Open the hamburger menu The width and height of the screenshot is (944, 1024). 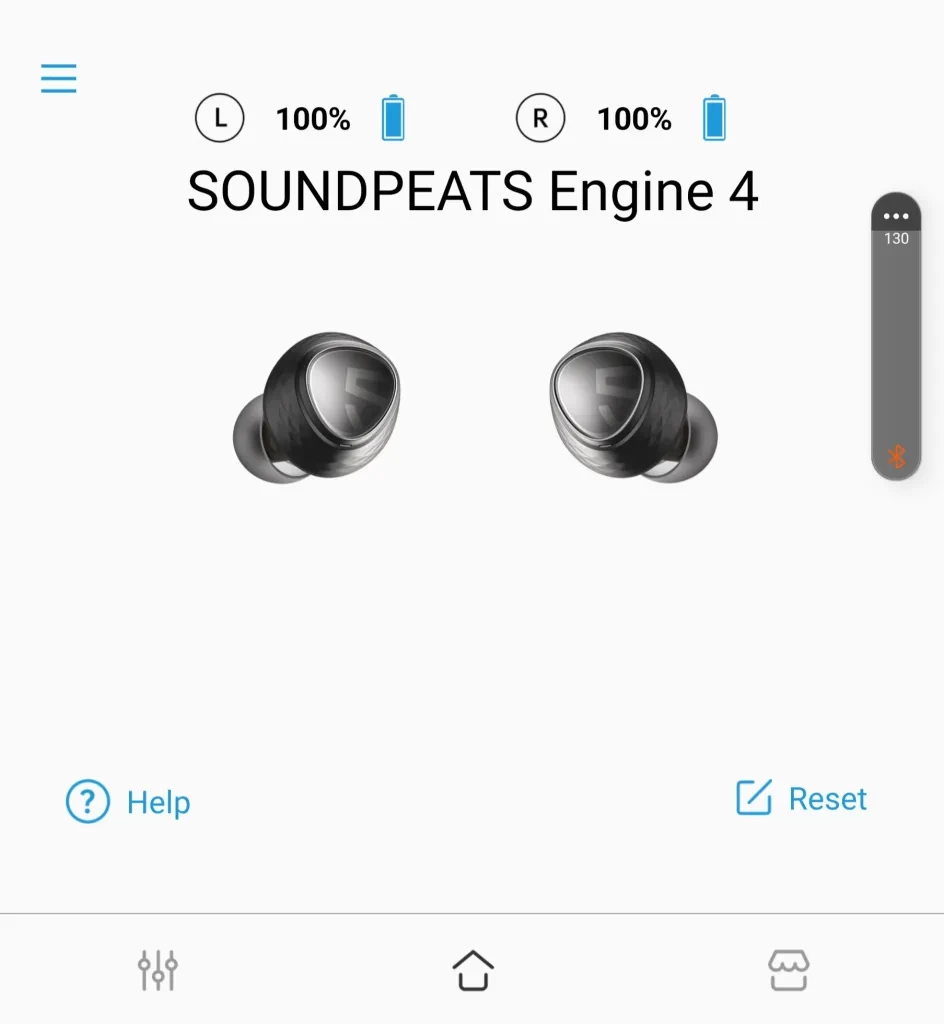(59, 78)
